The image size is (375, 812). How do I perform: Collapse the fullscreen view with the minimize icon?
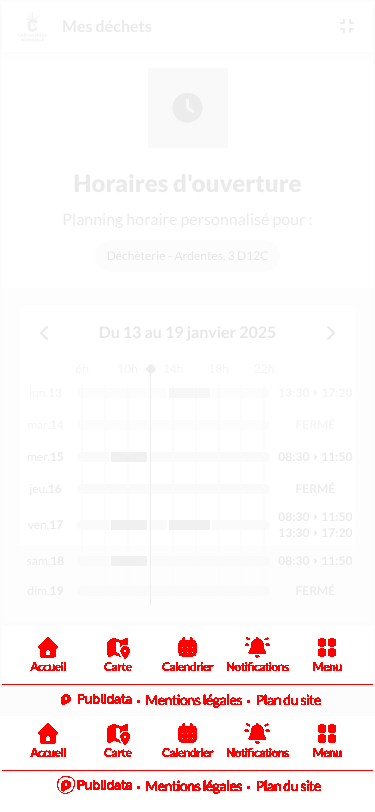tap(347, 26)
